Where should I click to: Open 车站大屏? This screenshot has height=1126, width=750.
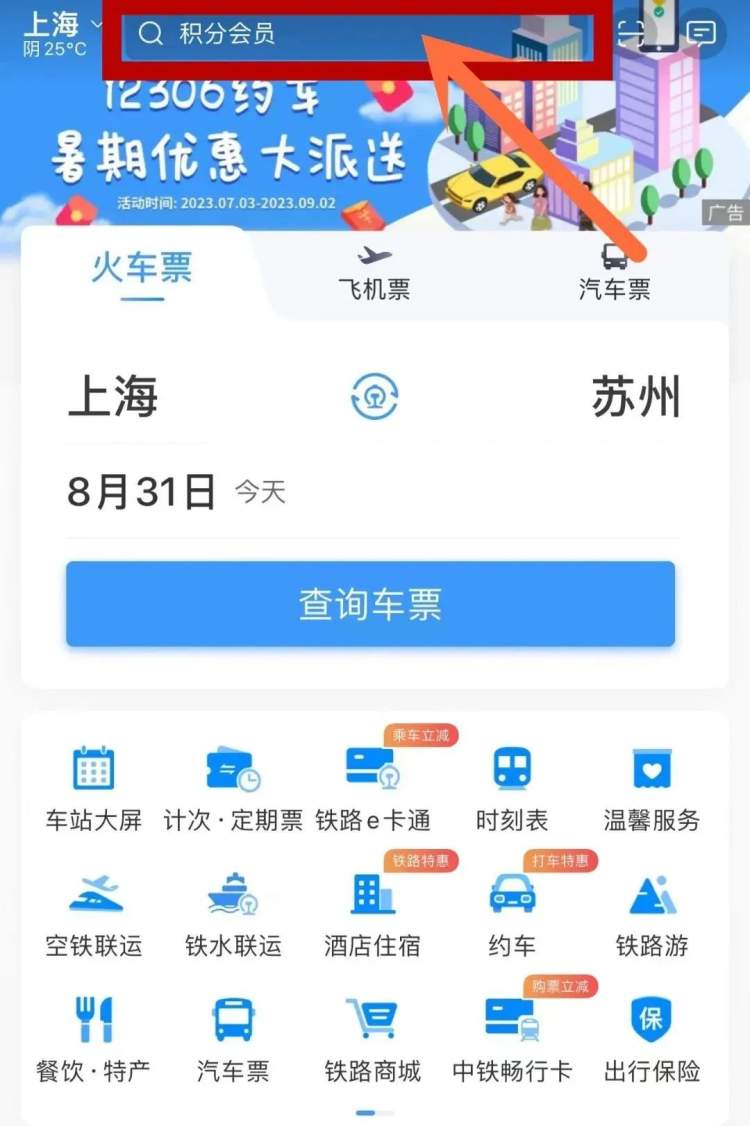point(94,790)
